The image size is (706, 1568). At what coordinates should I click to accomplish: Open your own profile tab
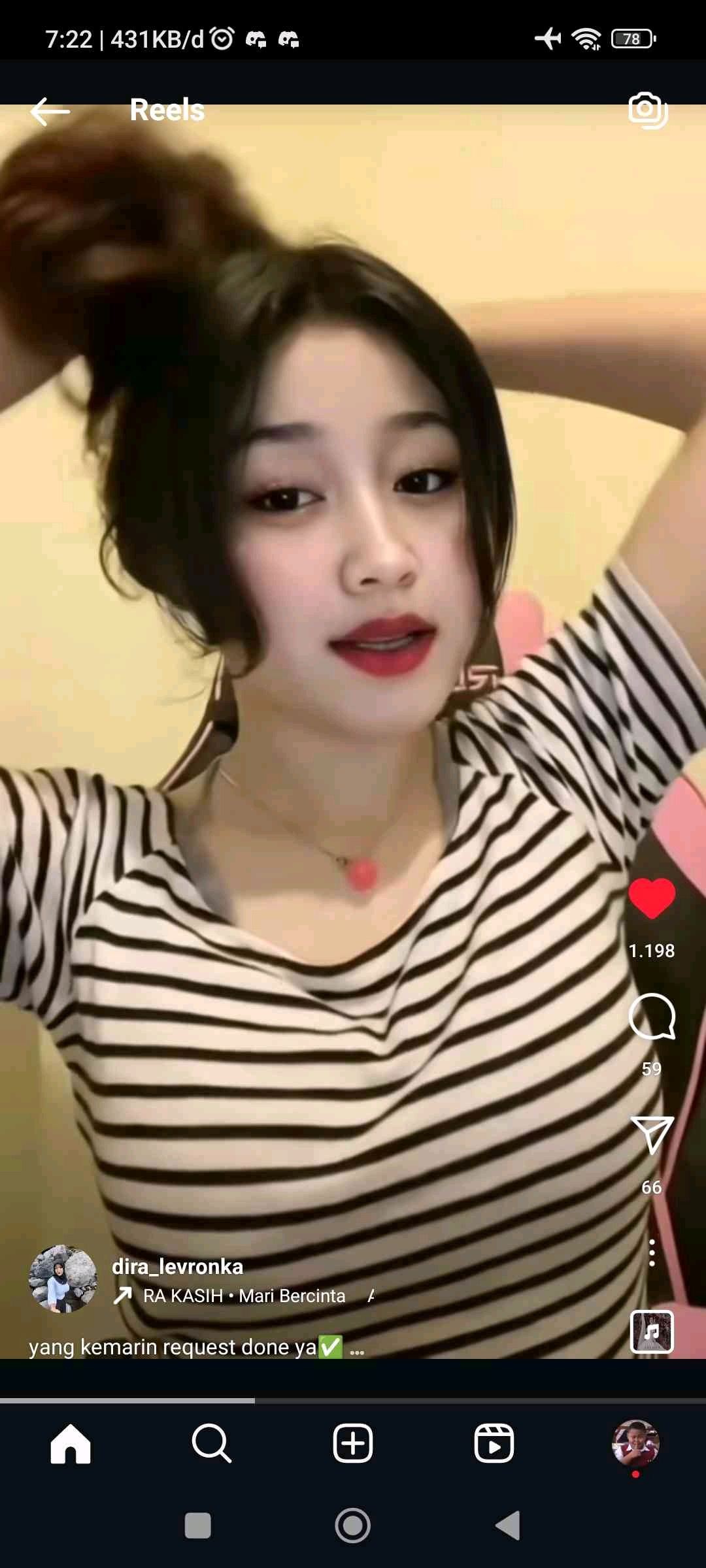click(x=635, y=1443)
